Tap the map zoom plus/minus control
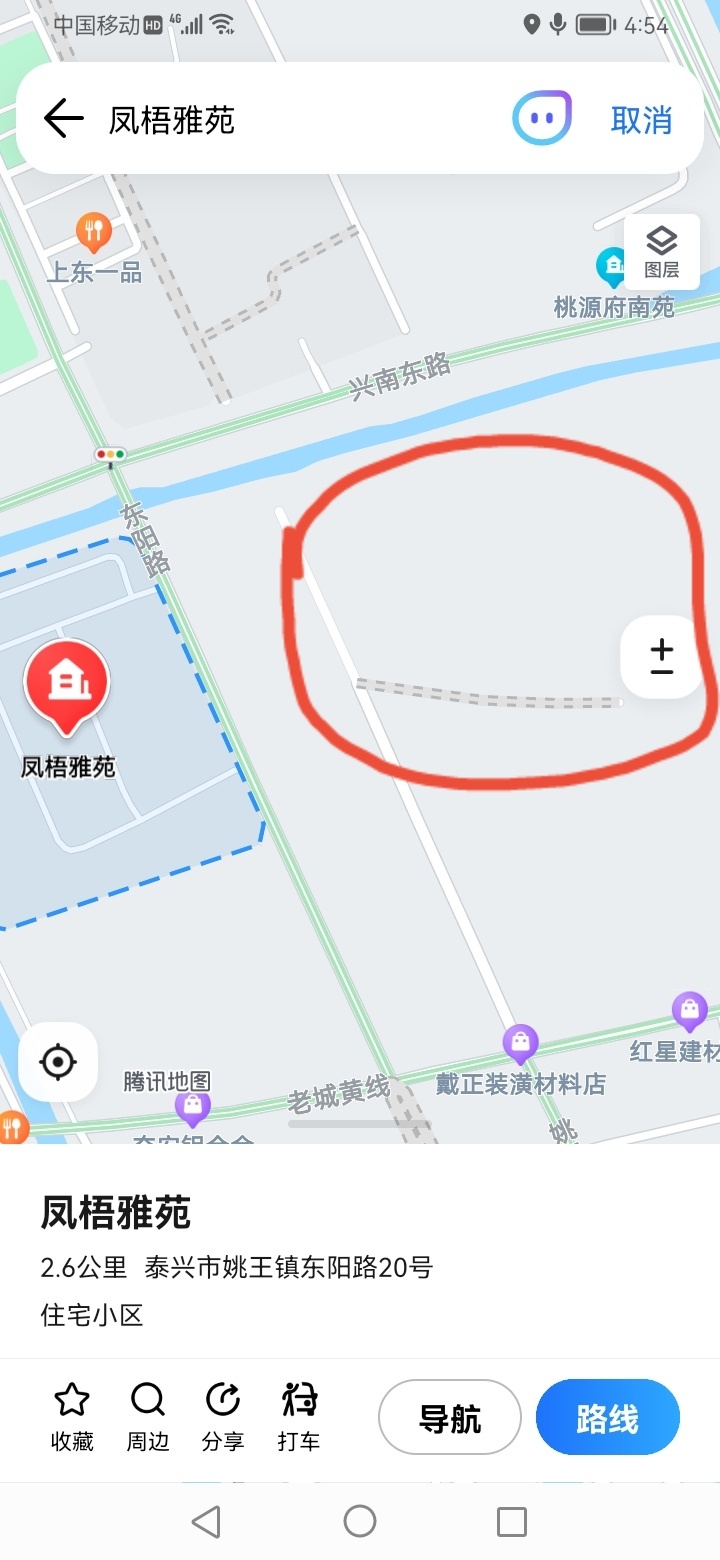 (661, 657)
